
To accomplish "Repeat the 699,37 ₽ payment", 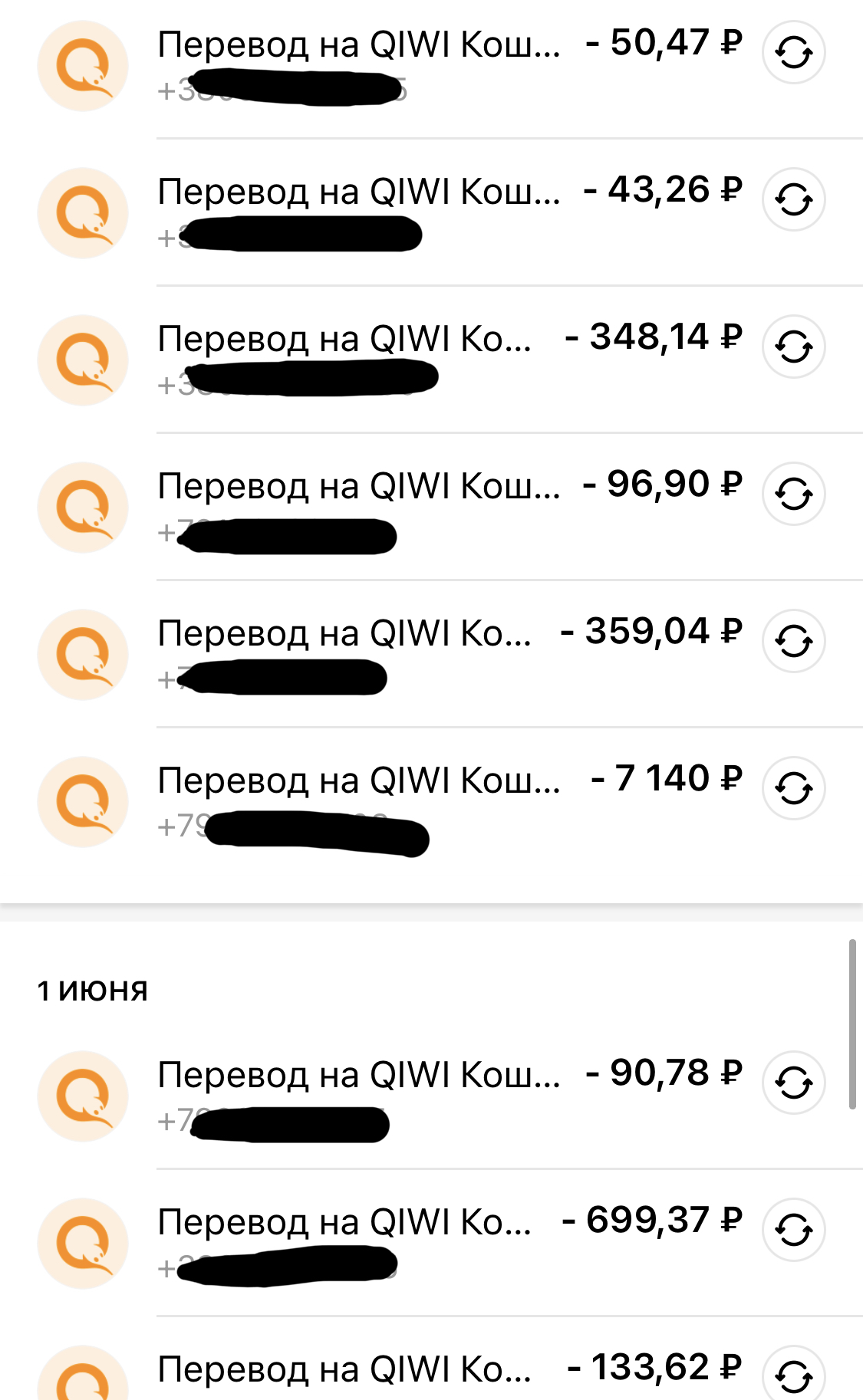I will 793,1231.
